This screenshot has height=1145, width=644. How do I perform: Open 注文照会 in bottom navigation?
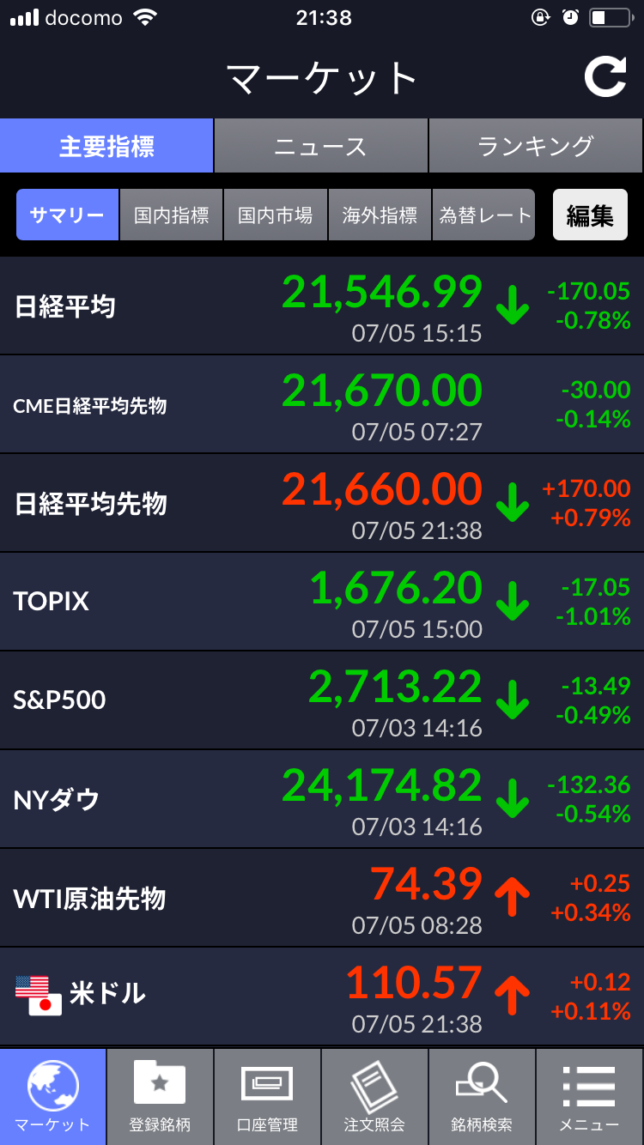pyautogui.click(x=374, y=1096)
